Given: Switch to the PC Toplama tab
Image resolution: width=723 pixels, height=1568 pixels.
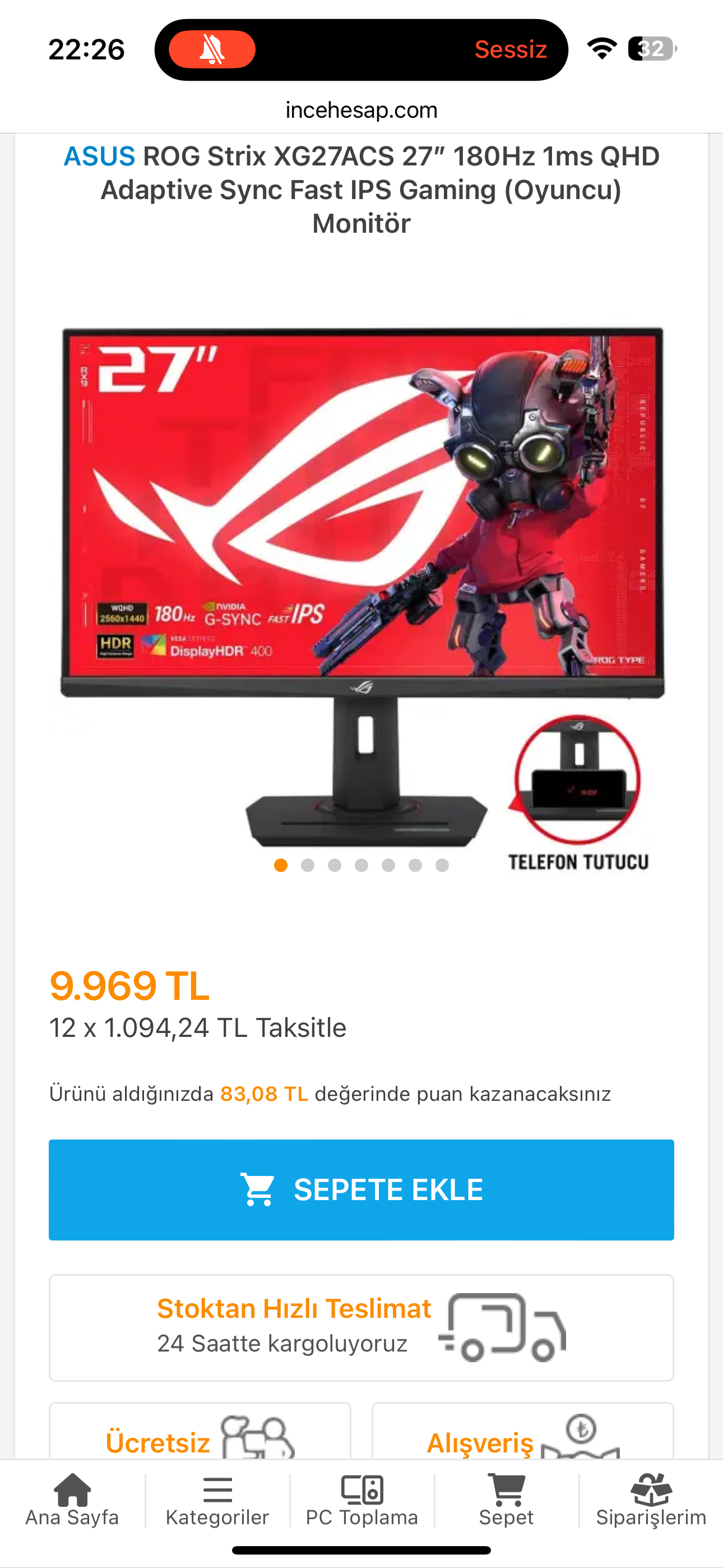Looking at the screenshot, I should pos(361,1501).
